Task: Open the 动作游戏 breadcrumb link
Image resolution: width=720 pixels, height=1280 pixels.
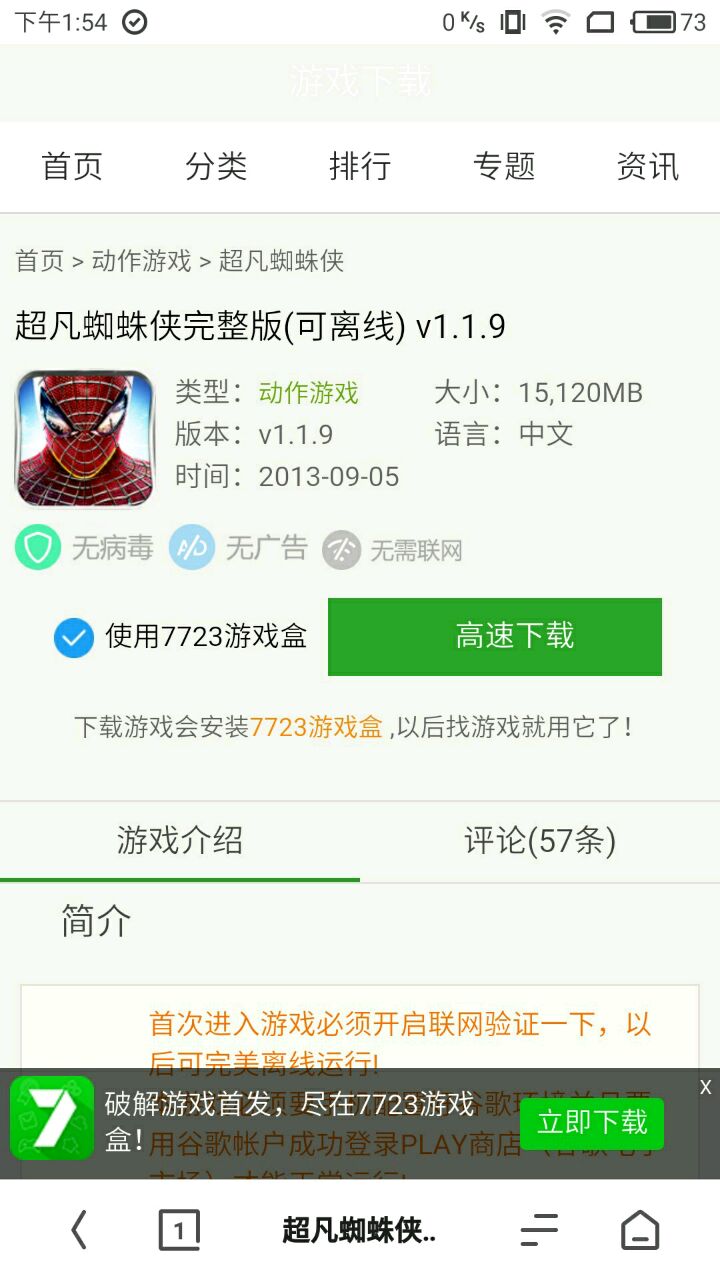Action: pos(141,261)
